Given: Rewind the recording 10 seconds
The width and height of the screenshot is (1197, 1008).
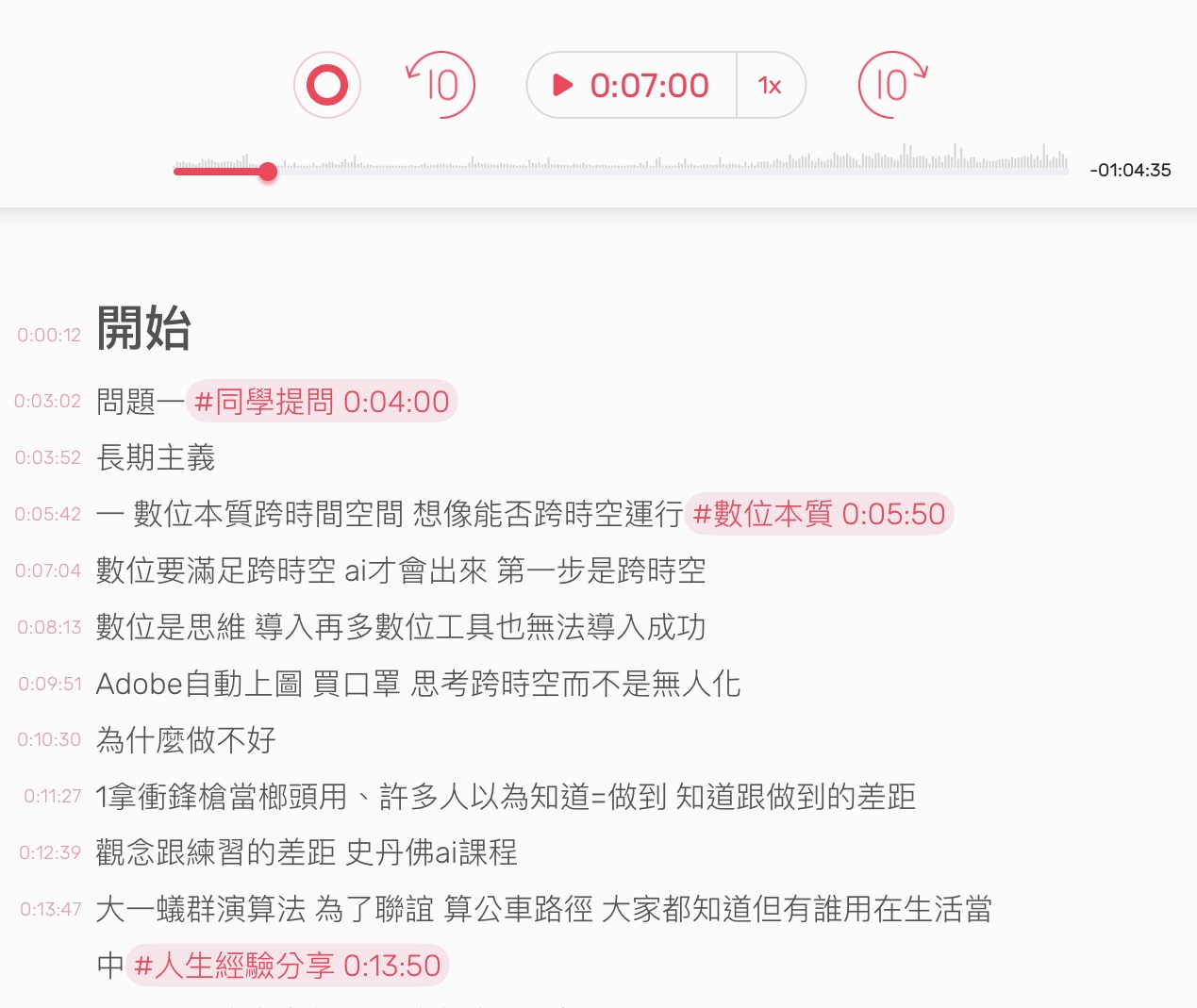Looking at the screenshot, I should (x=440, y=85).
